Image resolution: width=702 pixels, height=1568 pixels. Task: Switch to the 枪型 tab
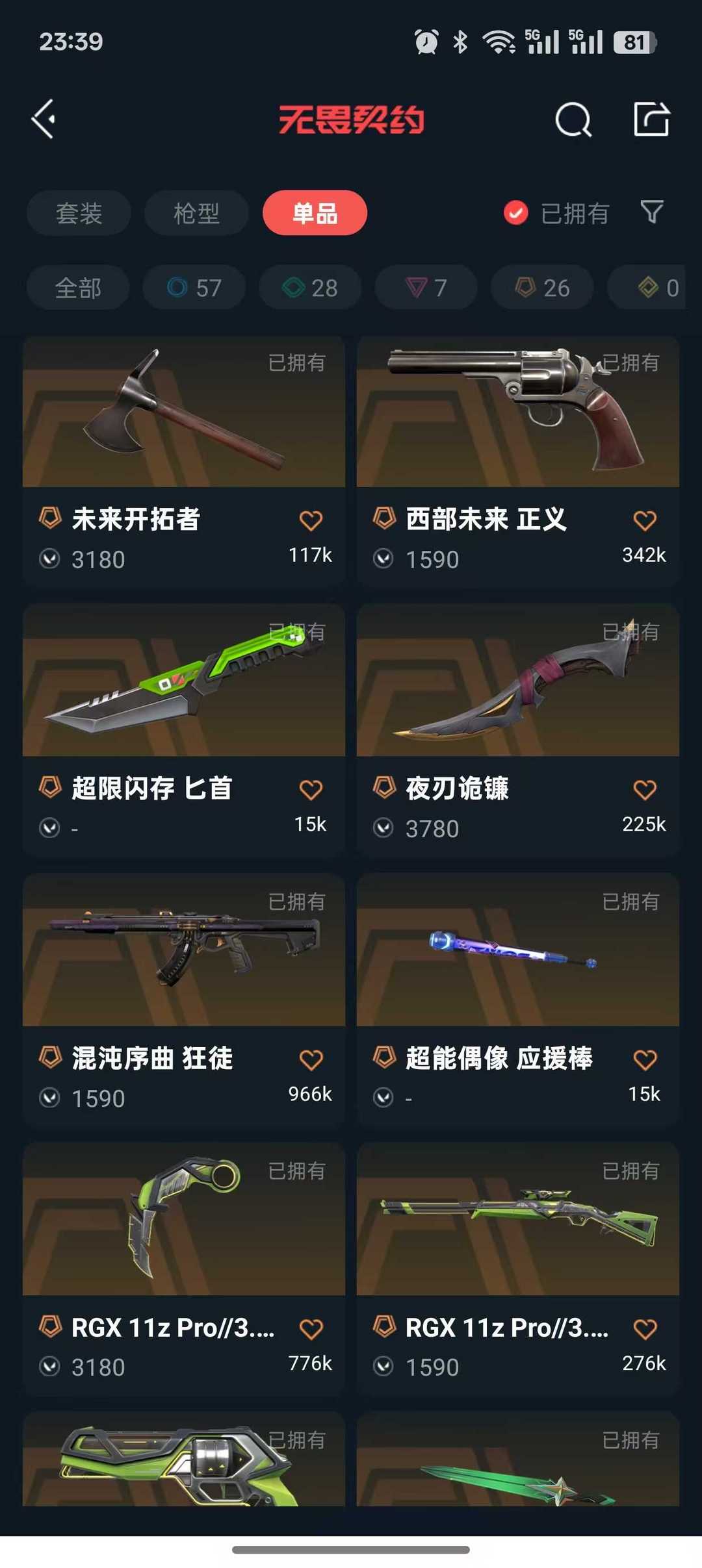pyautogui.click(x=196, y=212)
